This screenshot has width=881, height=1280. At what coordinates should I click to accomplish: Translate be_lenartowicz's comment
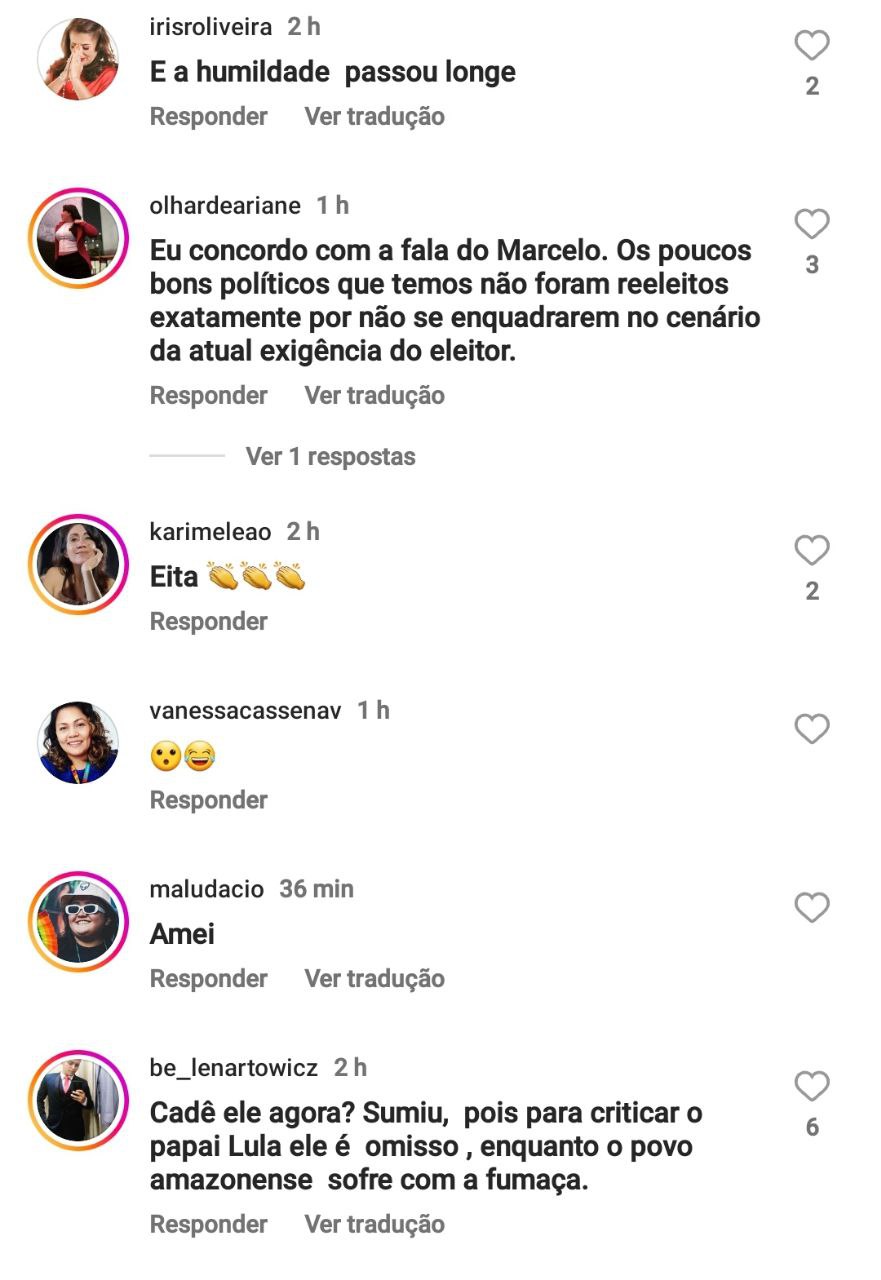point(374,1225)
